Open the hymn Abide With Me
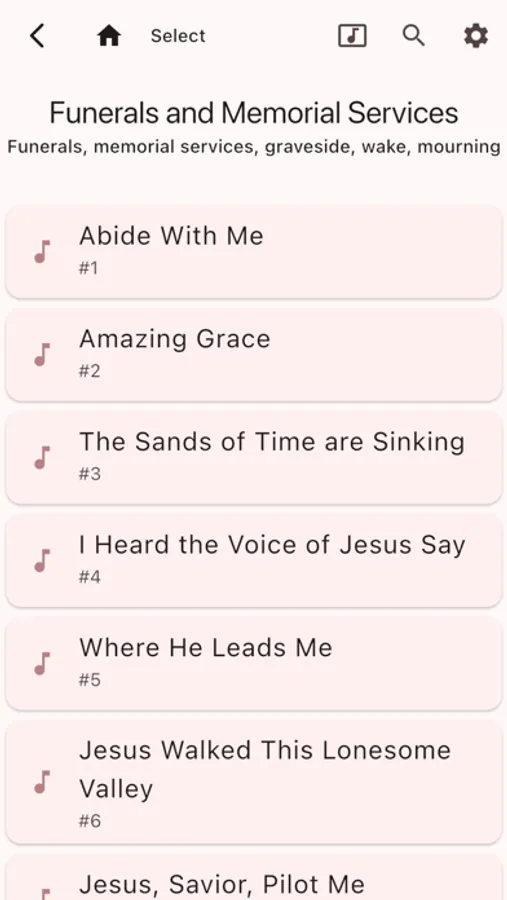Screen dimensions: 507x900 (x=254, y=252)
